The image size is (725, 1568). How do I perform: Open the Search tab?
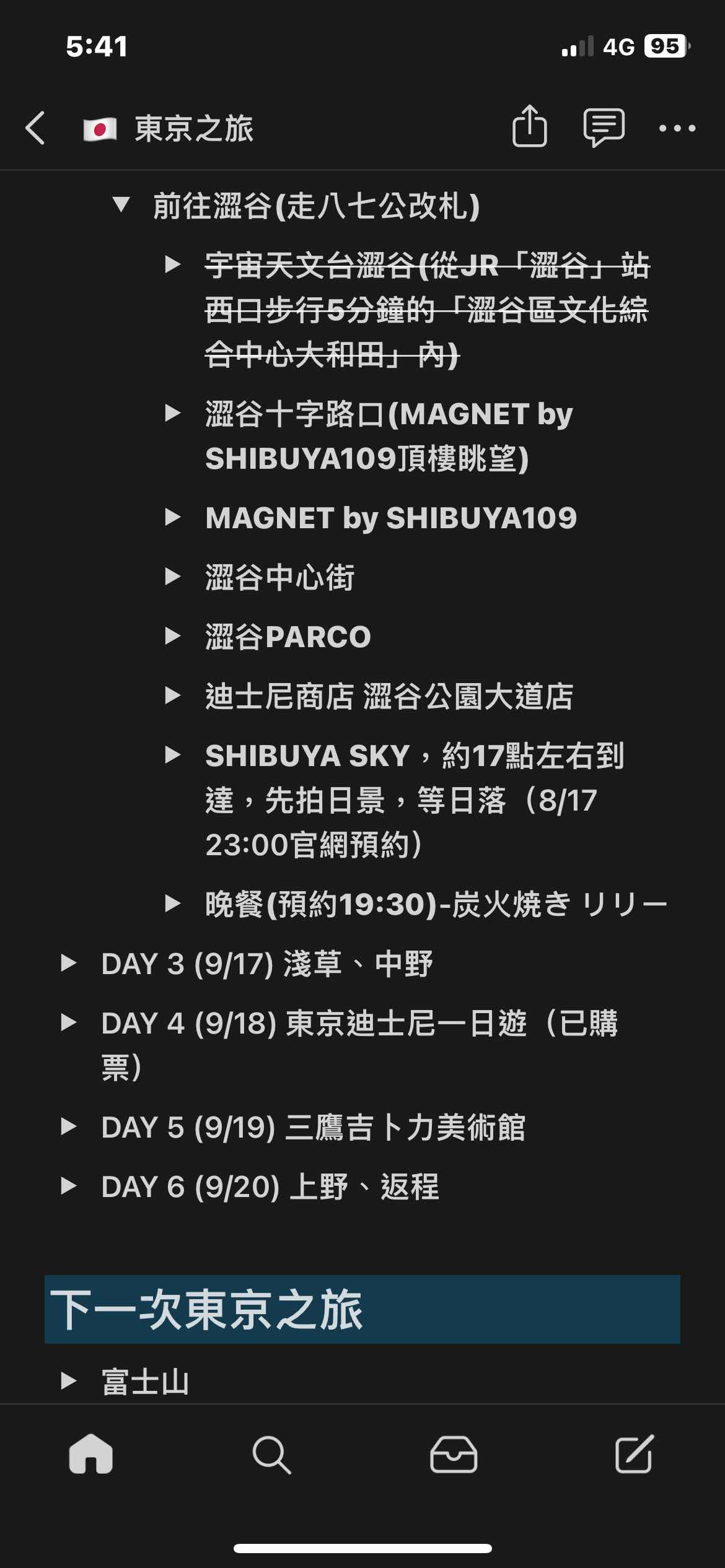271,1454
